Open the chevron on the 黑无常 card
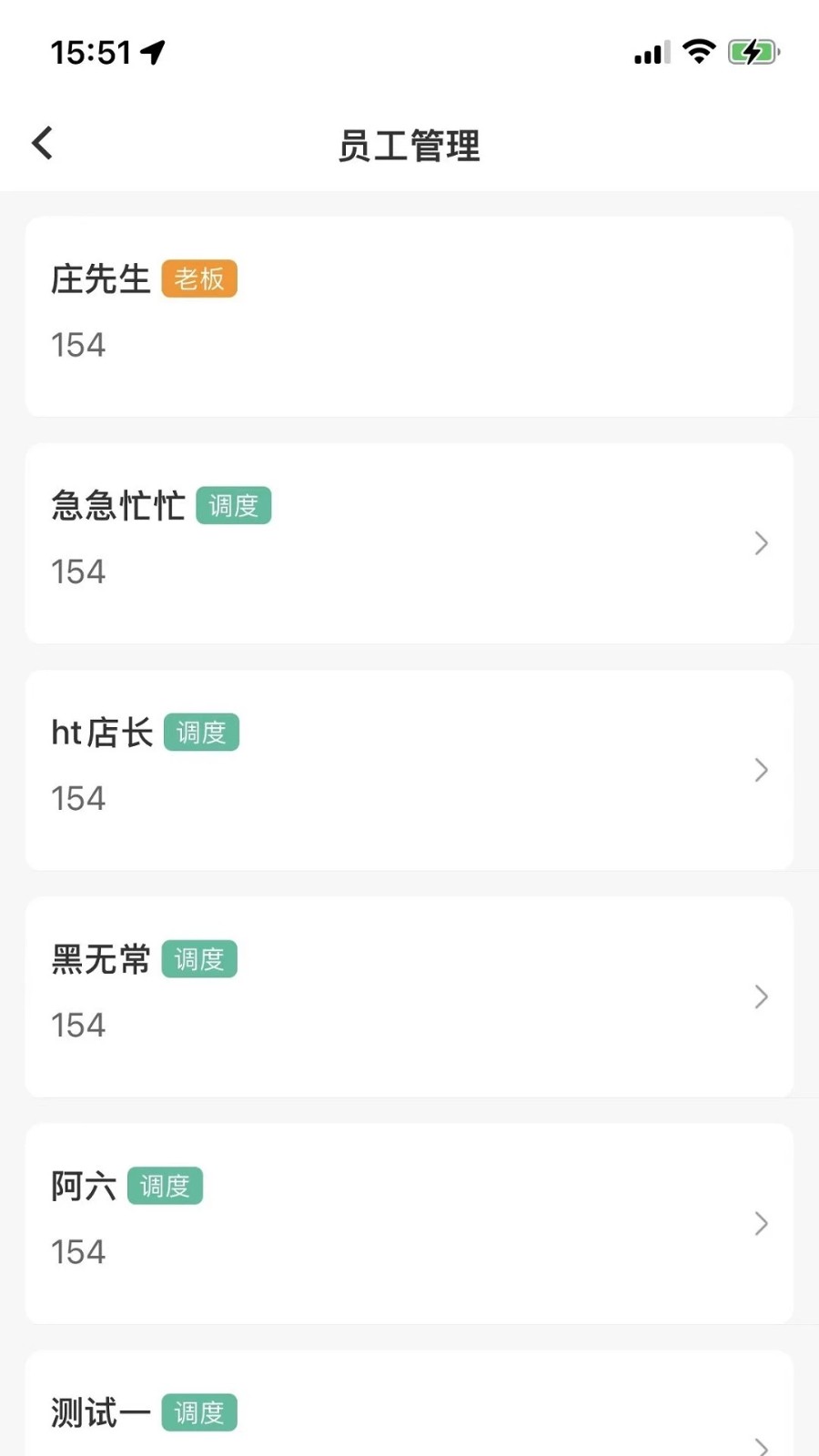The image size is (819, 1456). coord(761,997)
